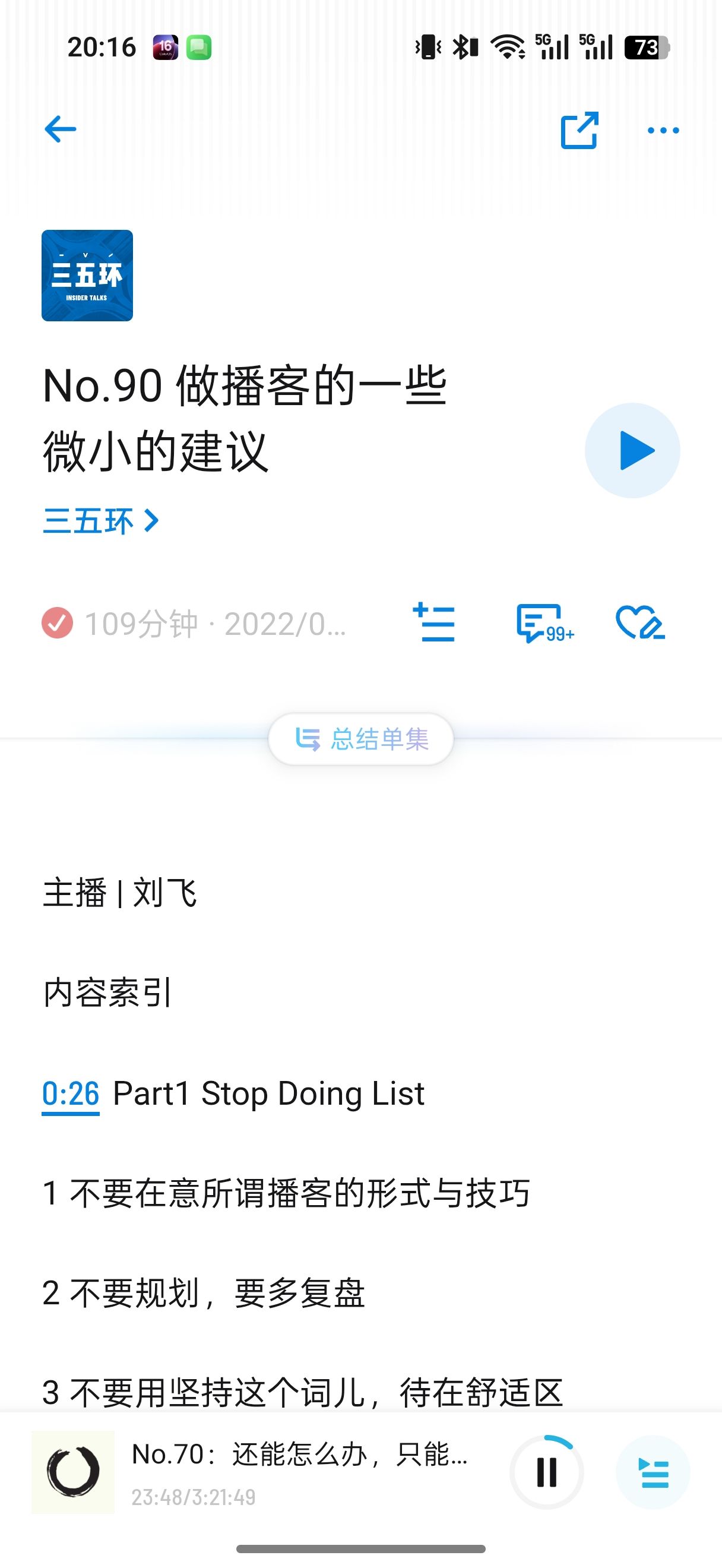Pause the No.70 episode in mini player
722x1568 pixels.
pos(546,1472)
